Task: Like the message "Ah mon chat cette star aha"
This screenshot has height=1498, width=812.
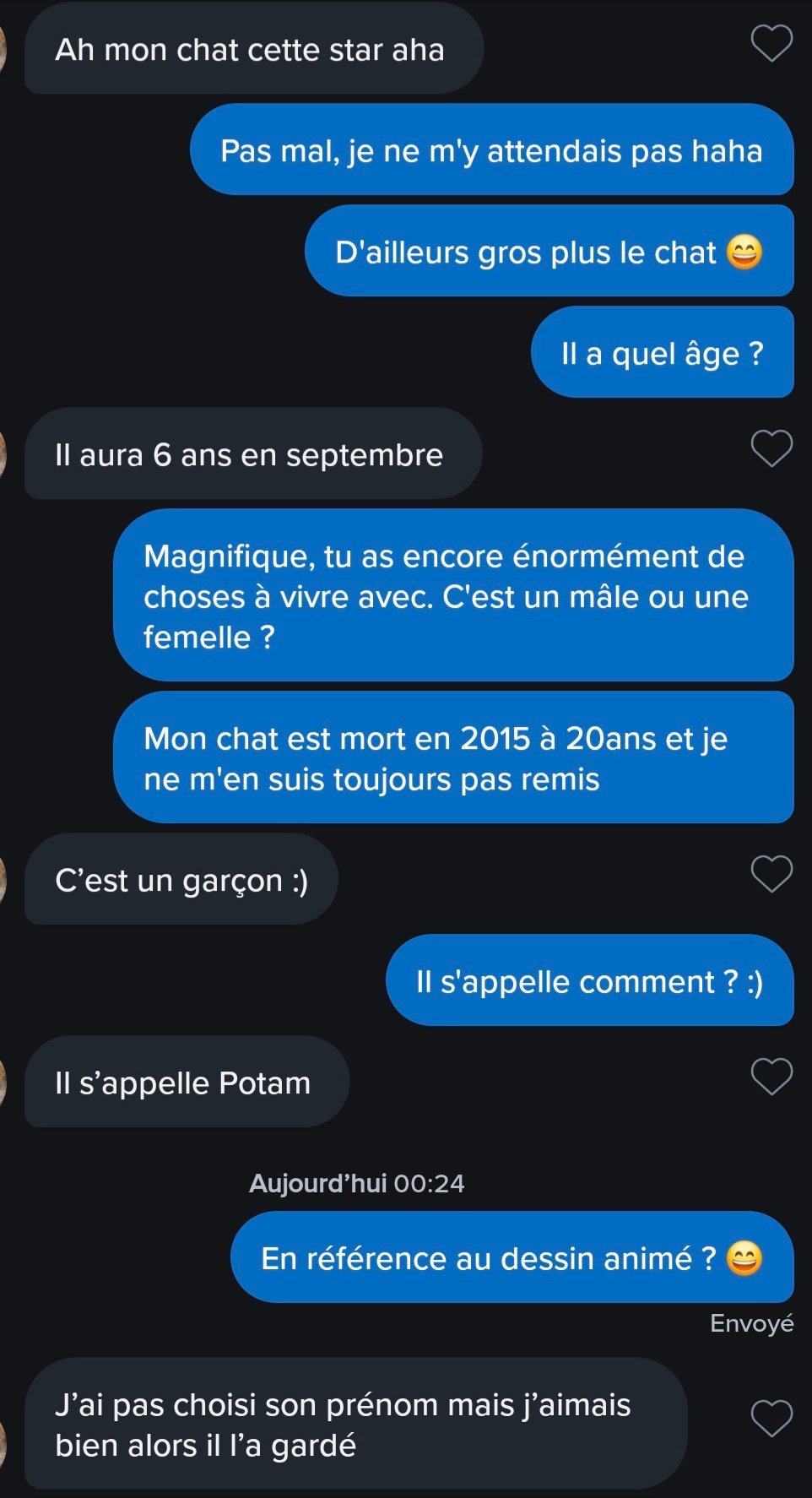Action: (x=771, y=43)
